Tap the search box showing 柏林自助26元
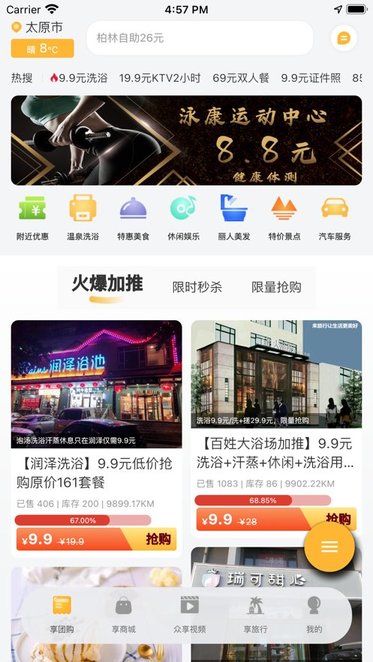373x662 pixels. pyautogui.click(x=200, y=38)
